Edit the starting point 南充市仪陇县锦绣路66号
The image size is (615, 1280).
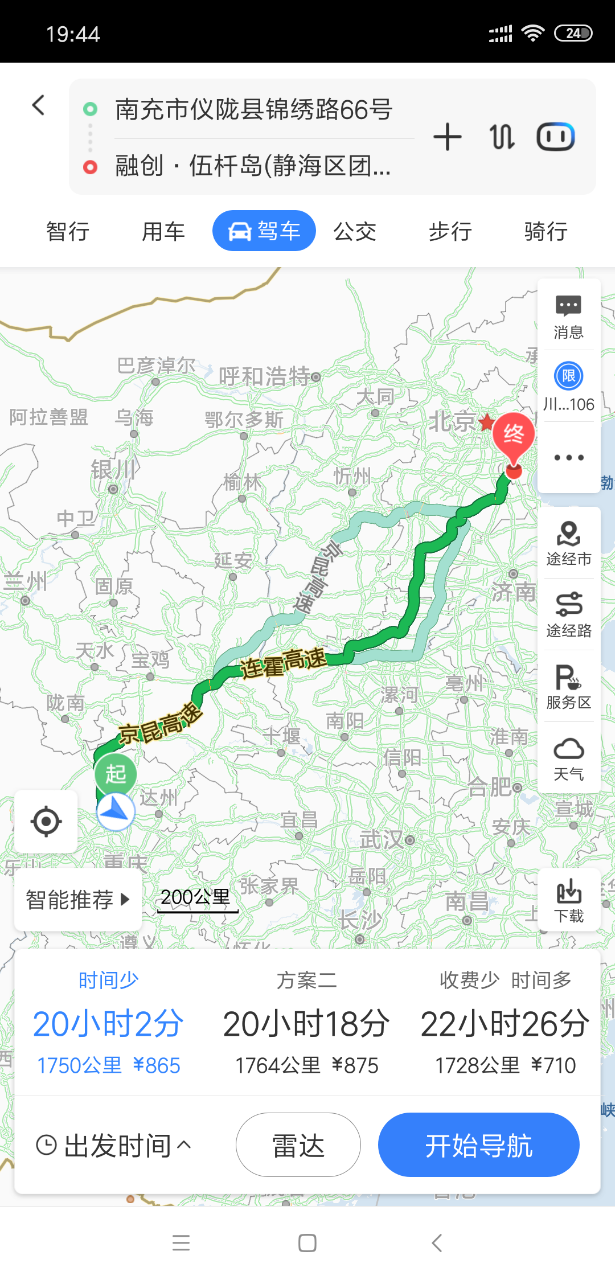click(x=253, y=109)
